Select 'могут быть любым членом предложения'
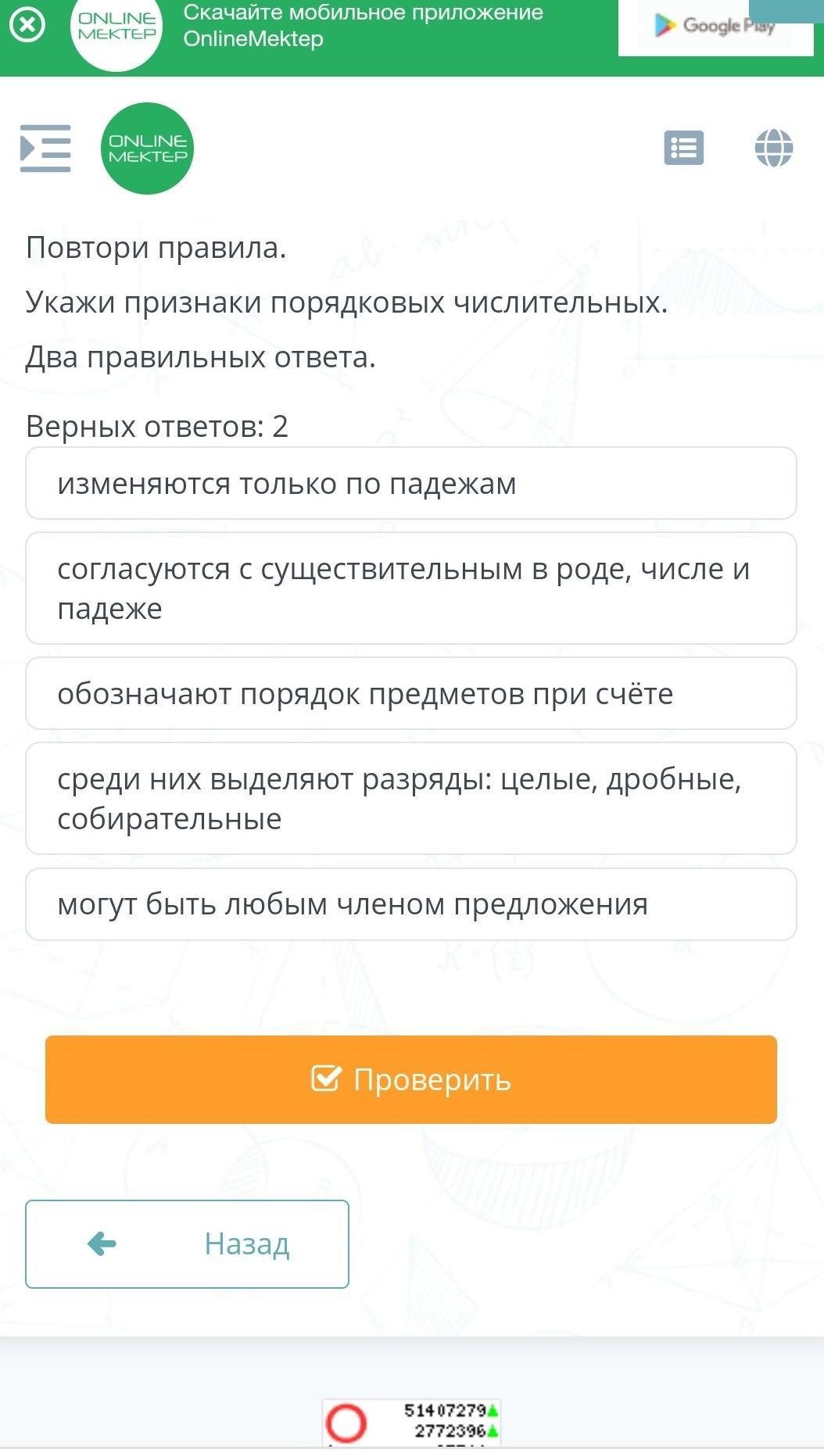This screenshot has width=824, height=1456. point(411,904)
